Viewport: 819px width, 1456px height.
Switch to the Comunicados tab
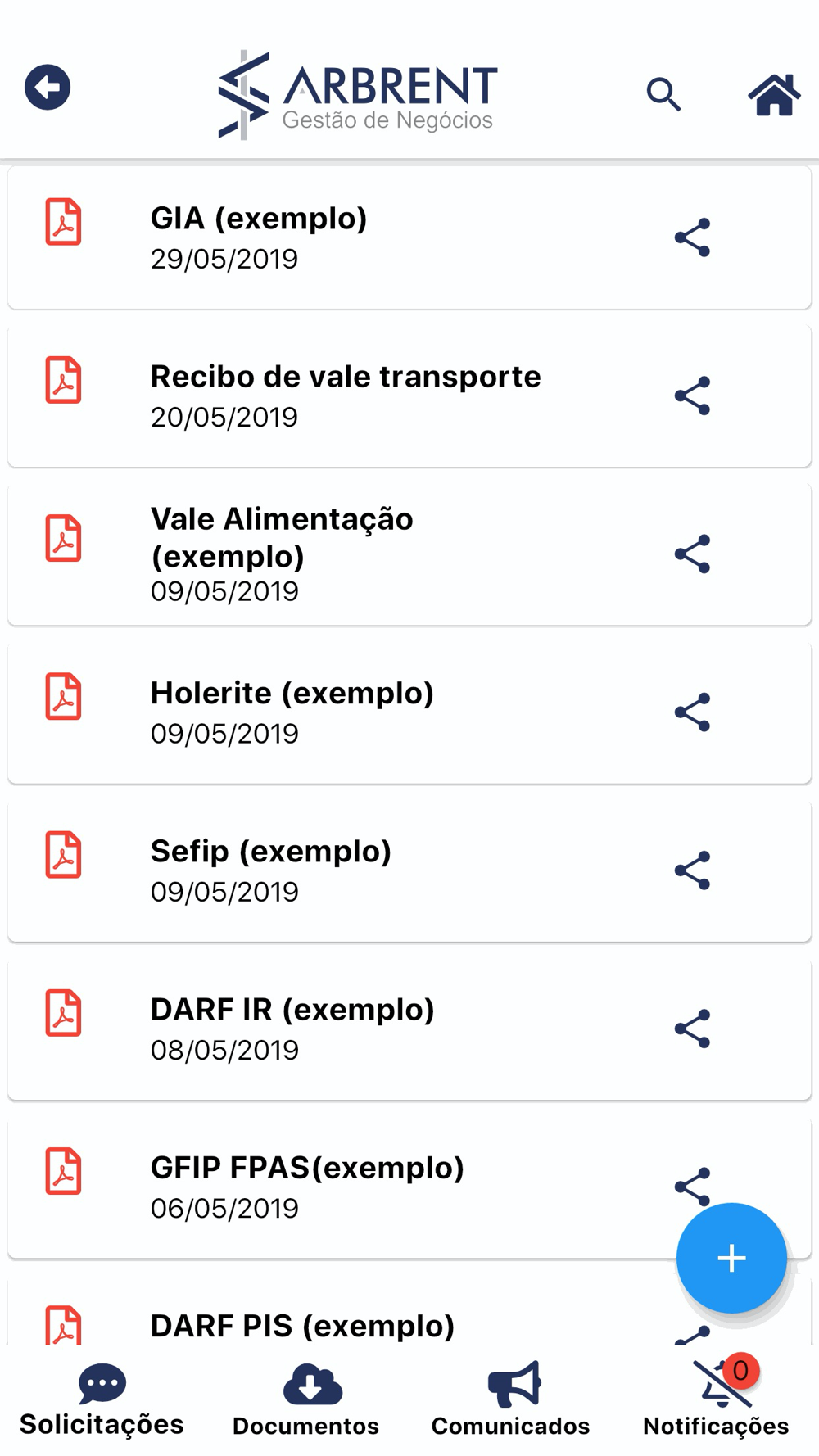point(511,1400)
